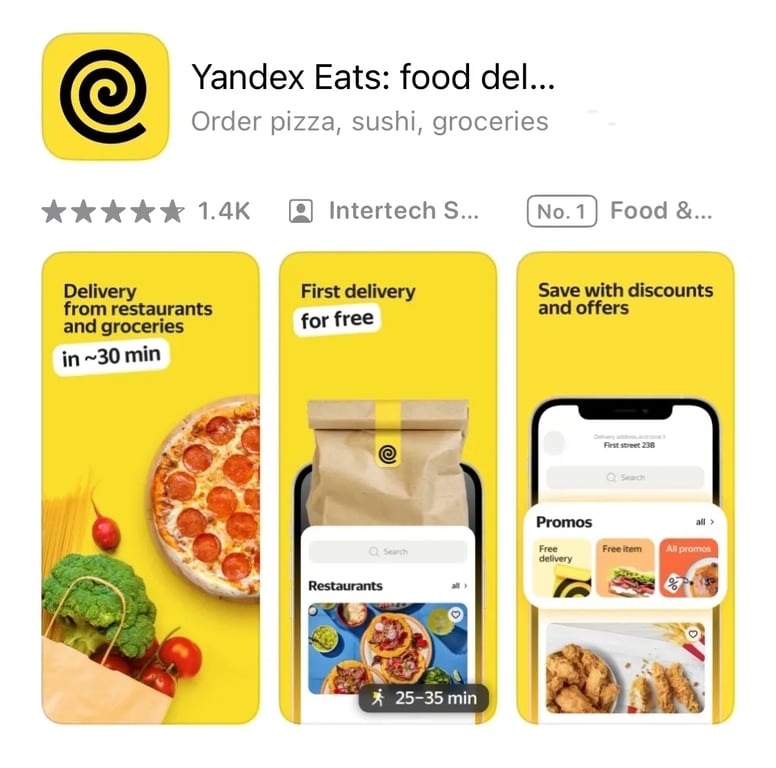View the 'Delivery from restaurants and groceries' screenshot
This screenshot has height=768, width=776.
coord(150,487)
